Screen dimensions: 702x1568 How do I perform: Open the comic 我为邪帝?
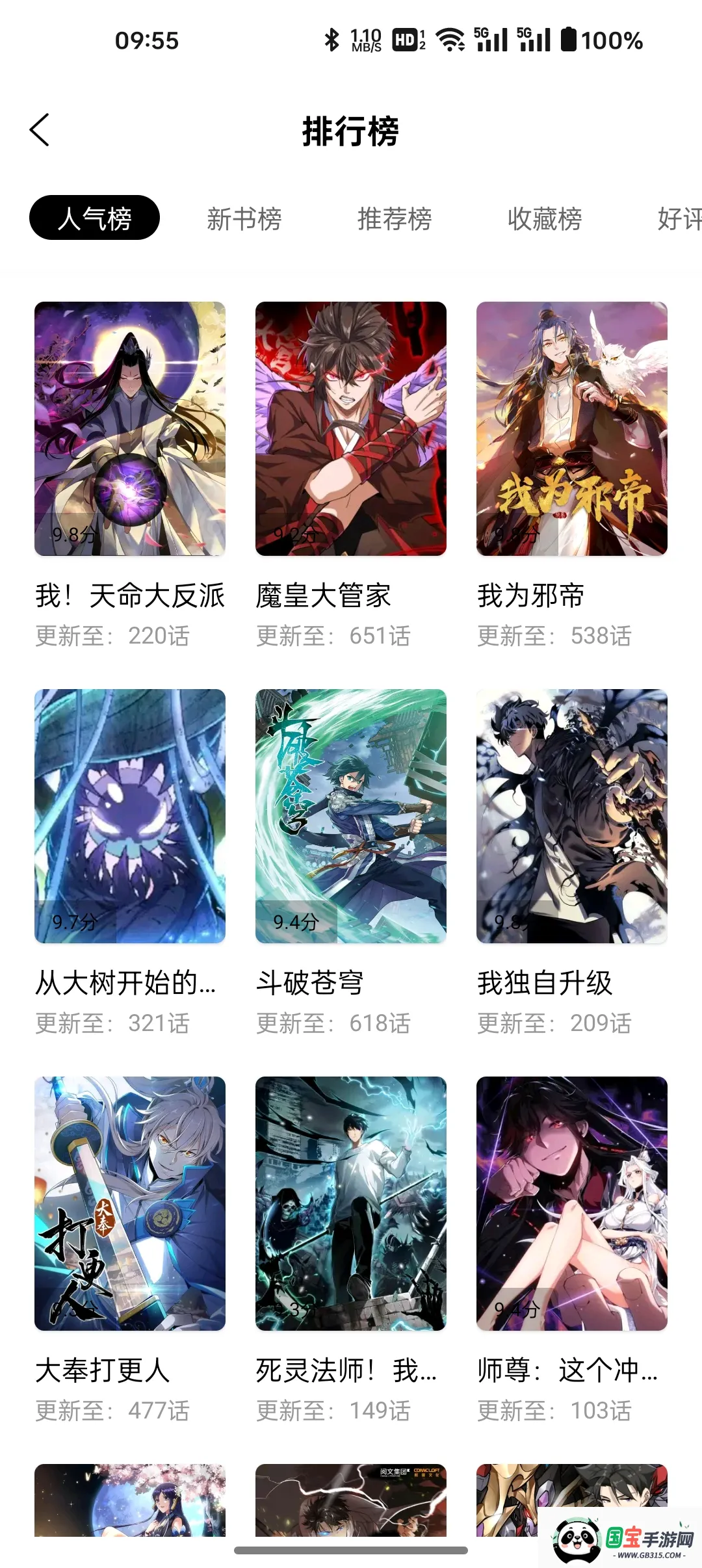[x=572, y=429]
